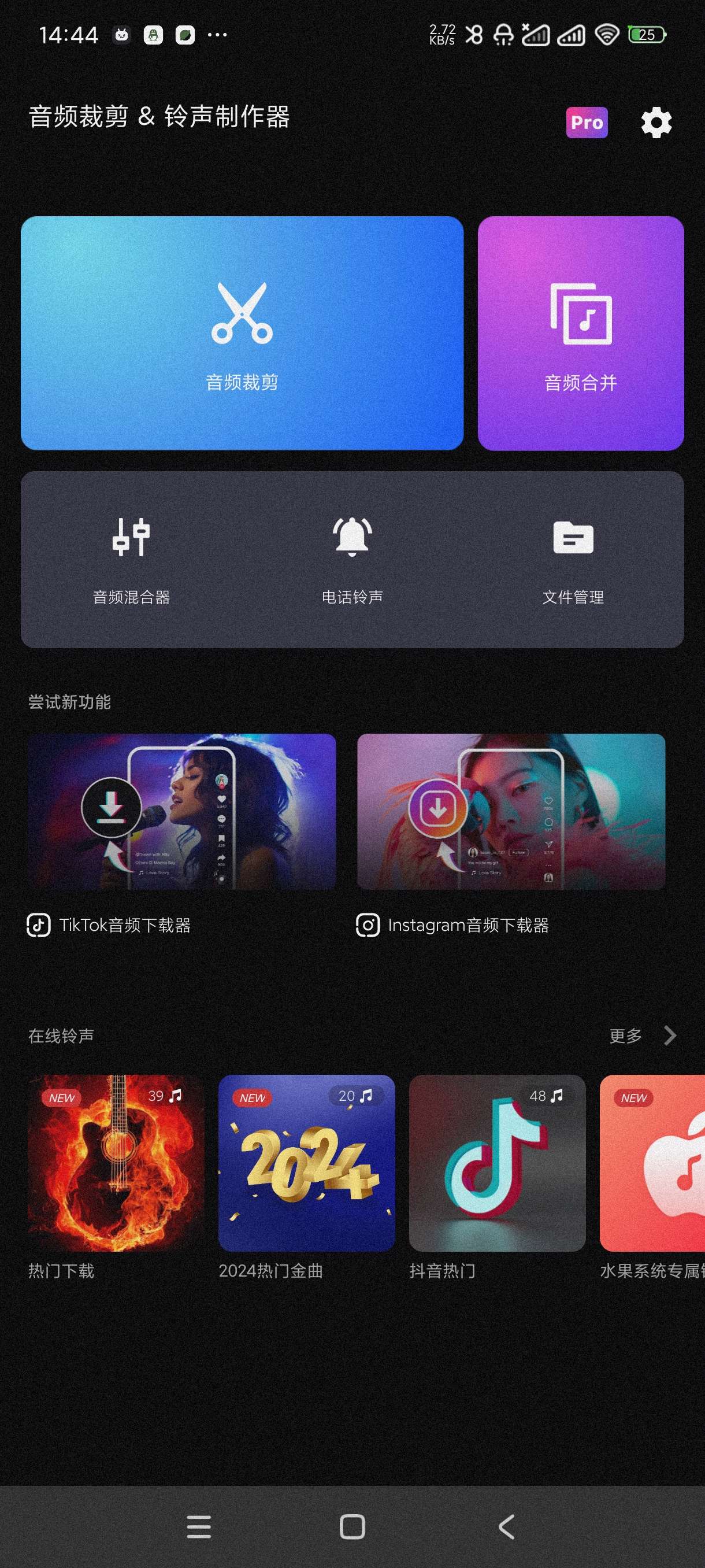
Task: Open the 音频合并 audio merger
Action: pos(580,333)
